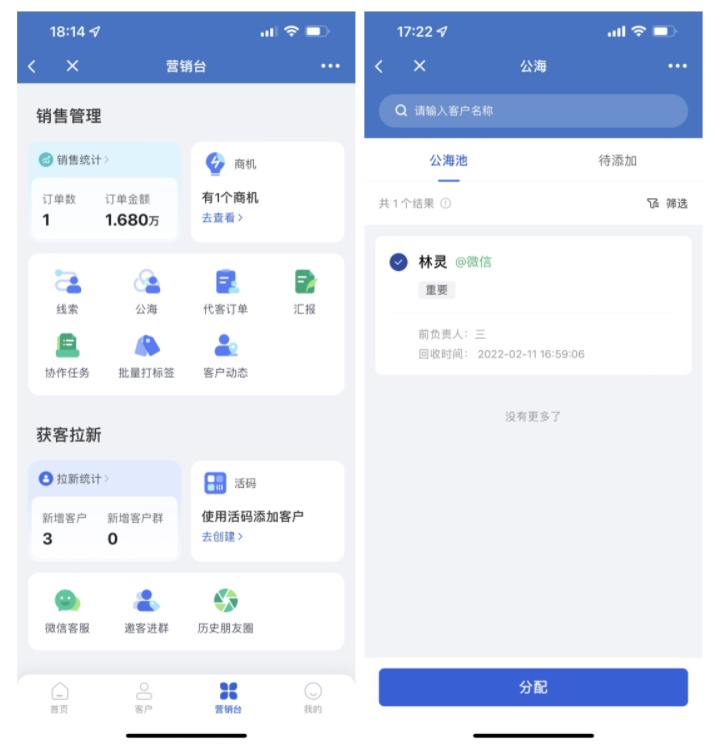Switch to the 我的 bottom tab
The image size is (718, 752).
point(313,697)
